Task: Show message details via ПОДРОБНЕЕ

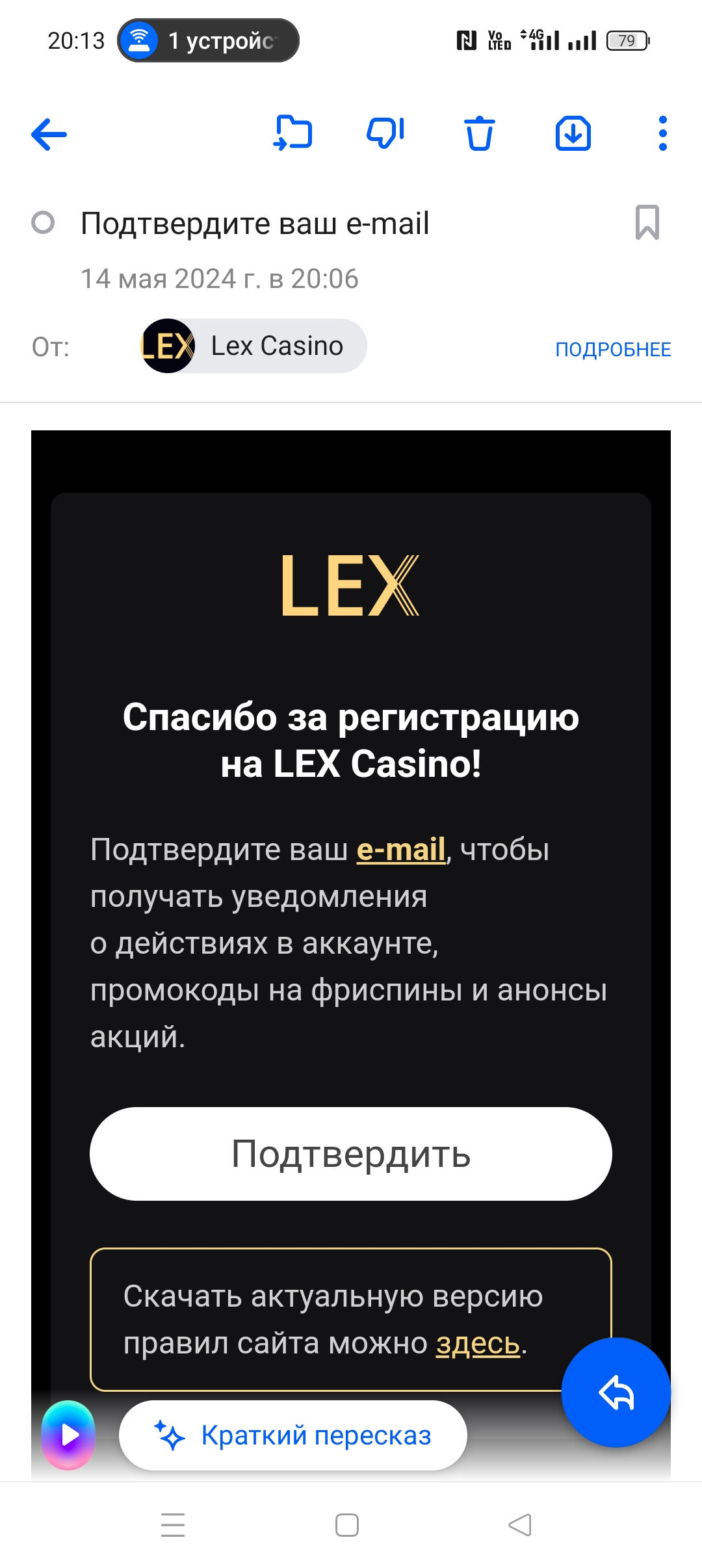Action: tap(612, 349)
